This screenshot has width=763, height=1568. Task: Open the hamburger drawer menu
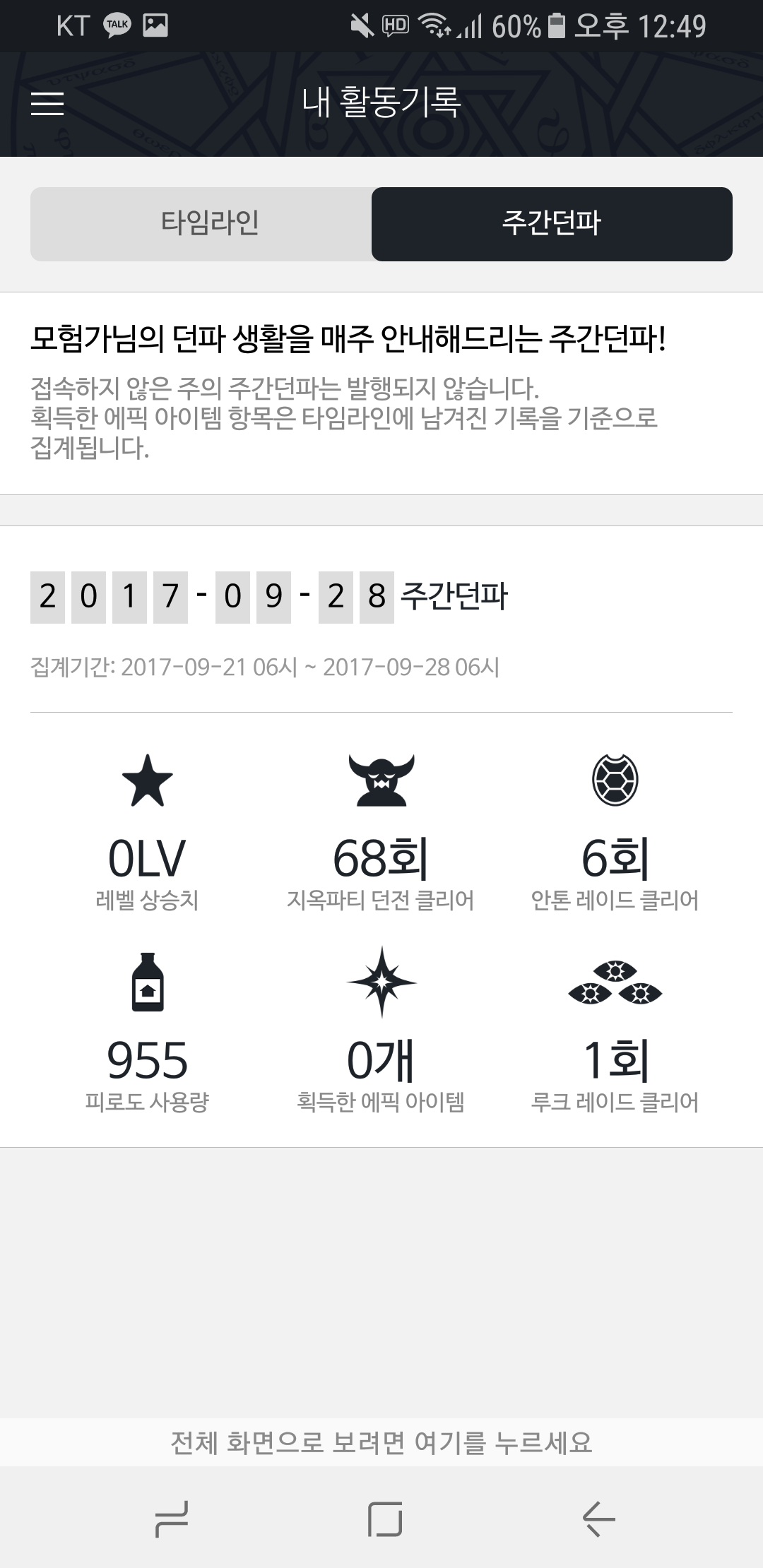(47, 104)
